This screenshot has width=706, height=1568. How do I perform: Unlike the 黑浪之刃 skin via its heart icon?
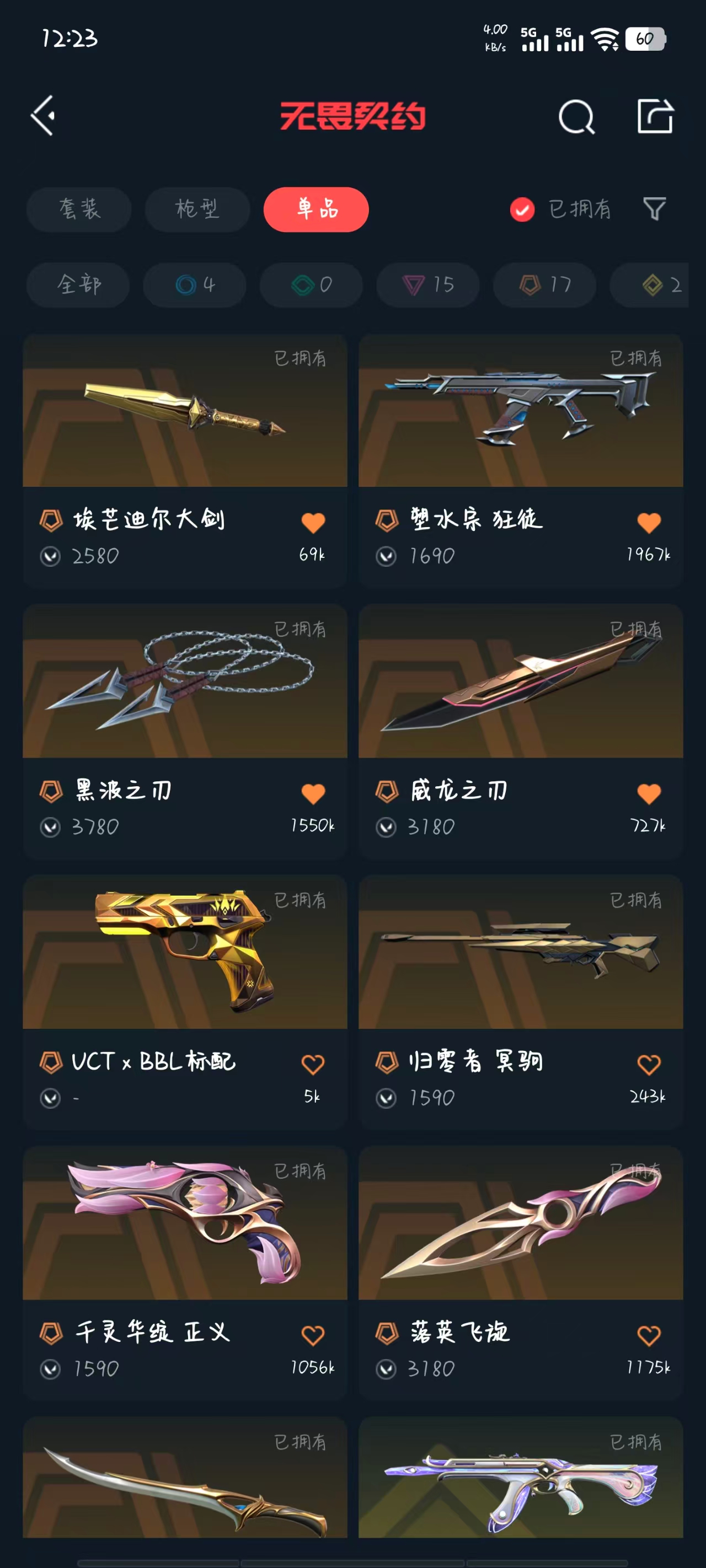(313, 793)
